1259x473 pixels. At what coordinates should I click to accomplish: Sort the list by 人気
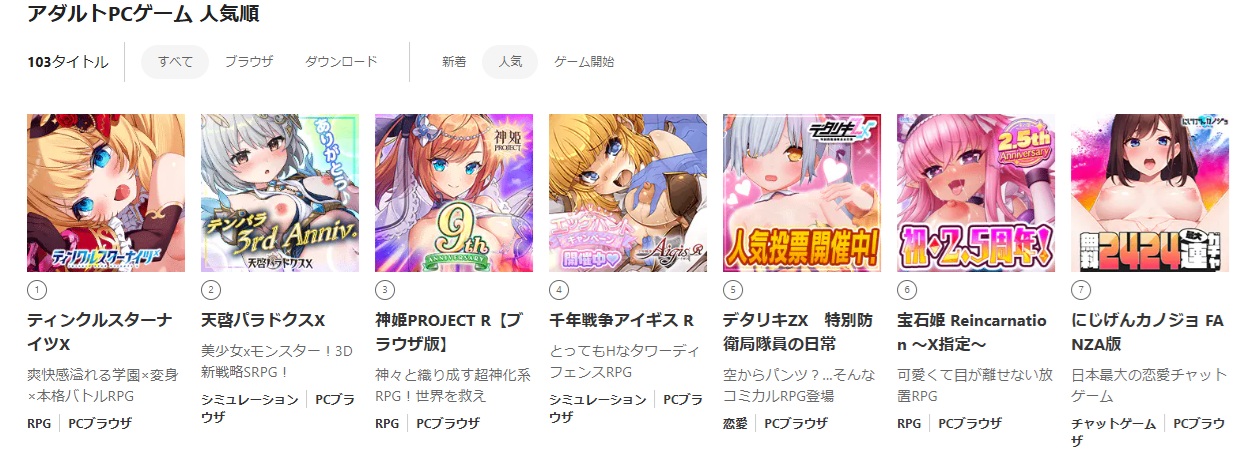(510, 62)
